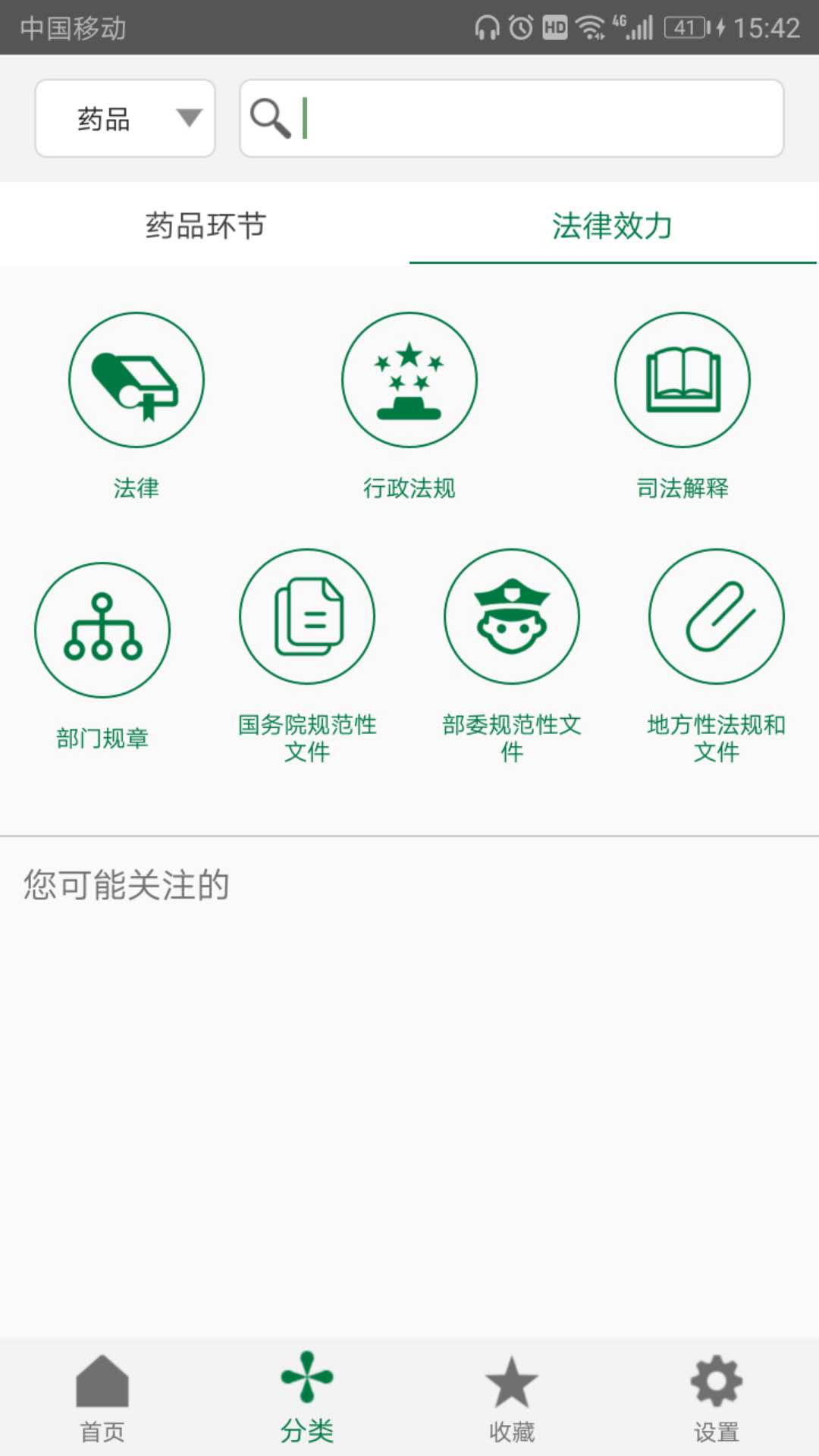The image size is (819, 1456).
Task: Open the 设置 settings tab
Action: click(x=717, y=1398)
